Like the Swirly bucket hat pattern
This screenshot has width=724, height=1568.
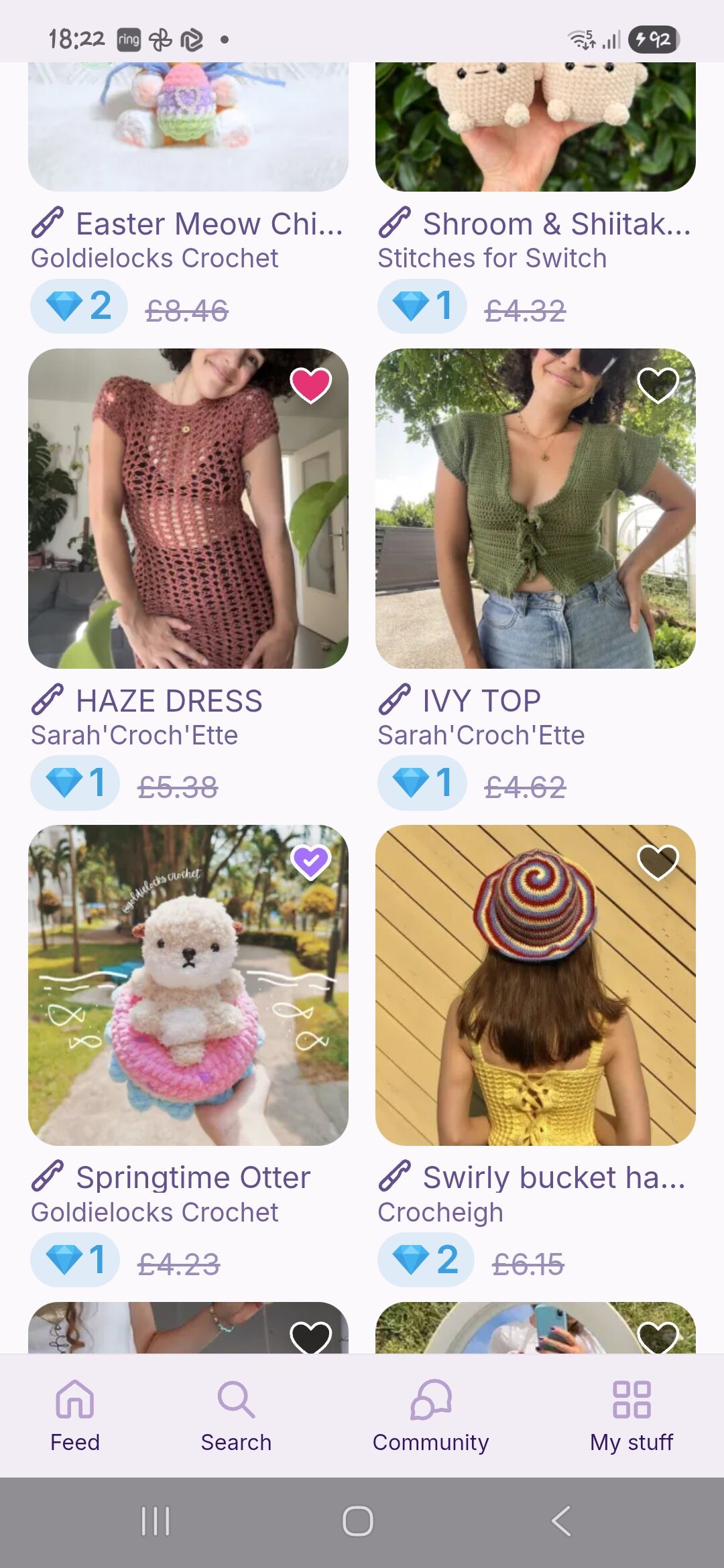[x=658, y=862]
